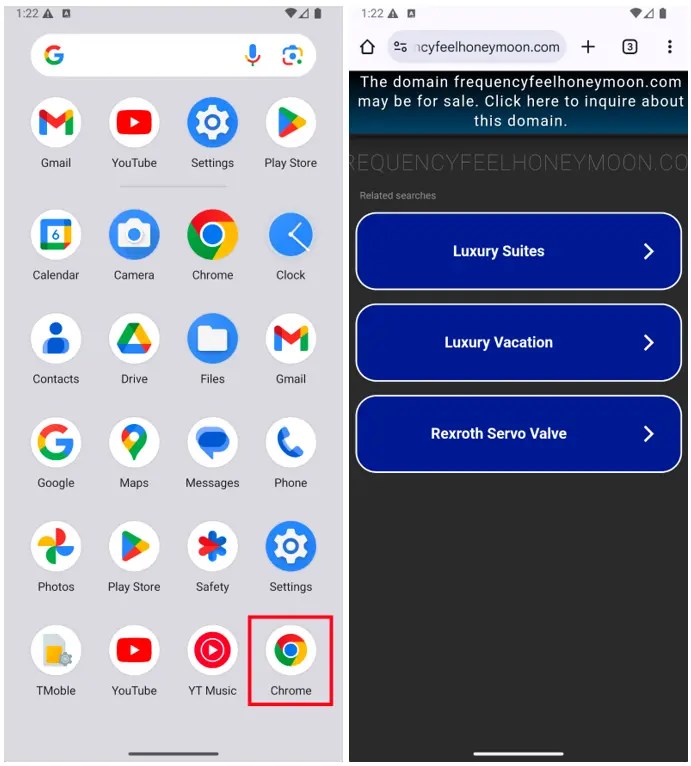Viewport: 691px width, 766px height.
Task: Open the browser overflow menu
Action: click(669, 47)
